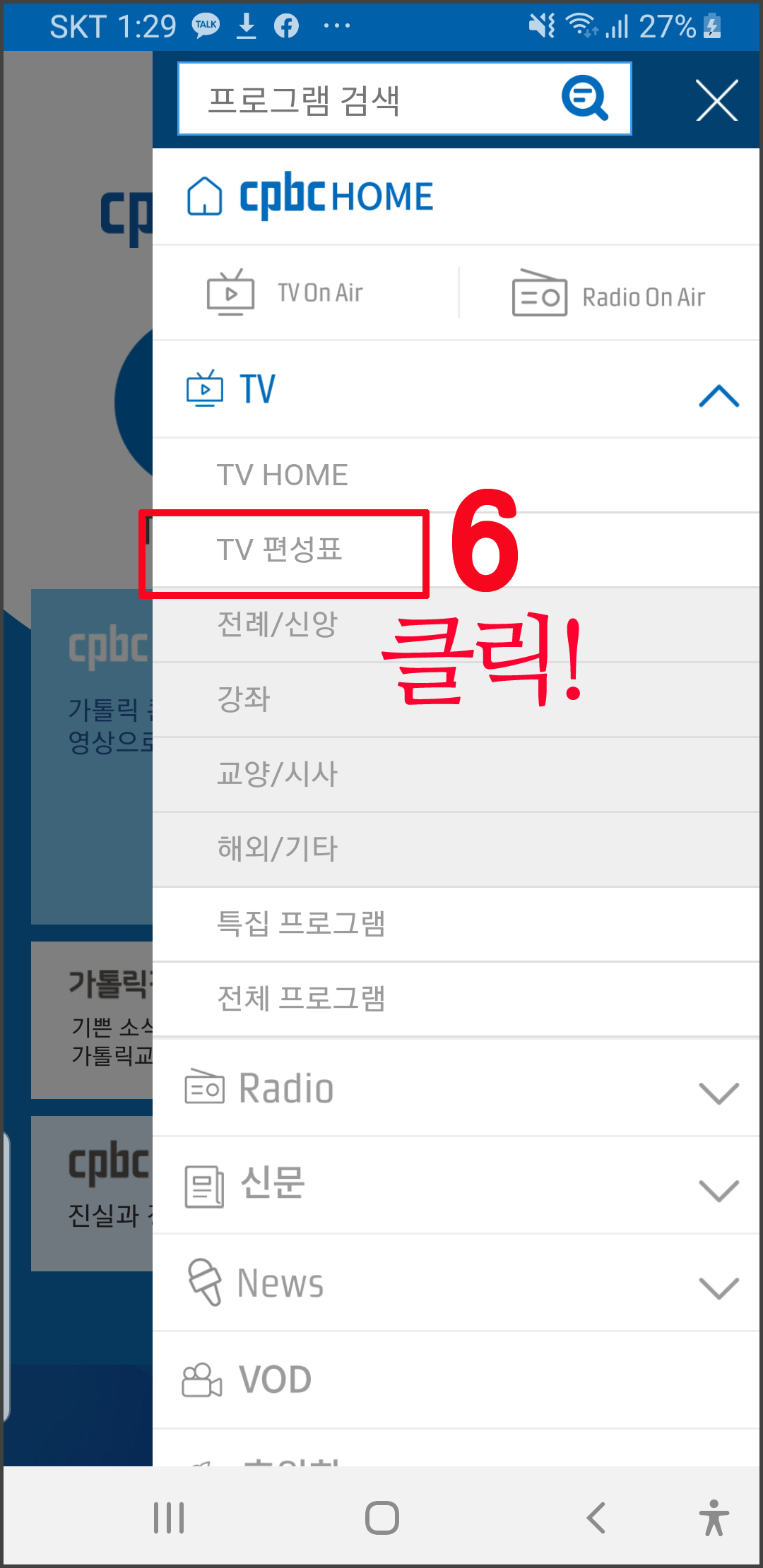Select 강좌 category
Screen dimensions: 763x1568
(x=244, y=699)
